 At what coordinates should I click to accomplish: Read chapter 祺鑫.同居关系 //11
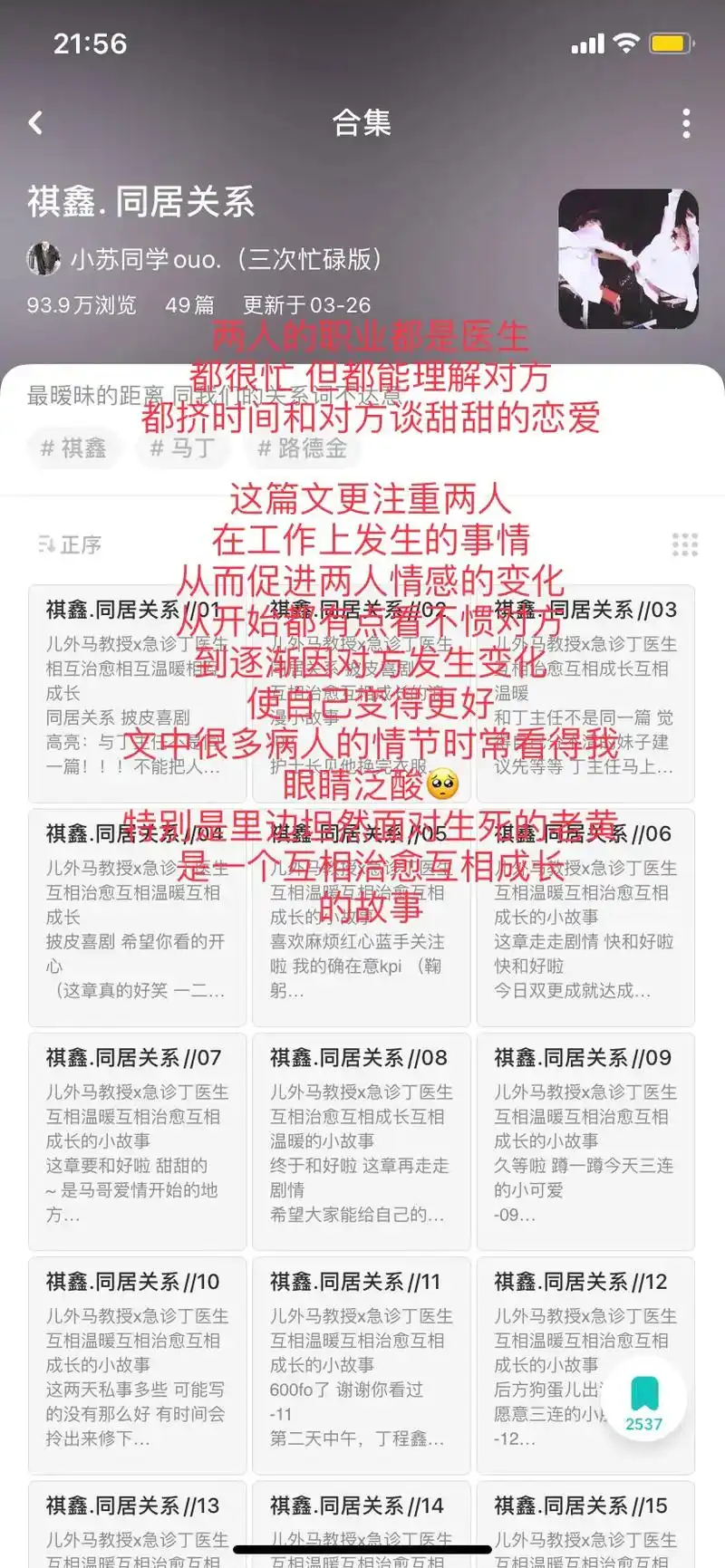(361, 1364)
